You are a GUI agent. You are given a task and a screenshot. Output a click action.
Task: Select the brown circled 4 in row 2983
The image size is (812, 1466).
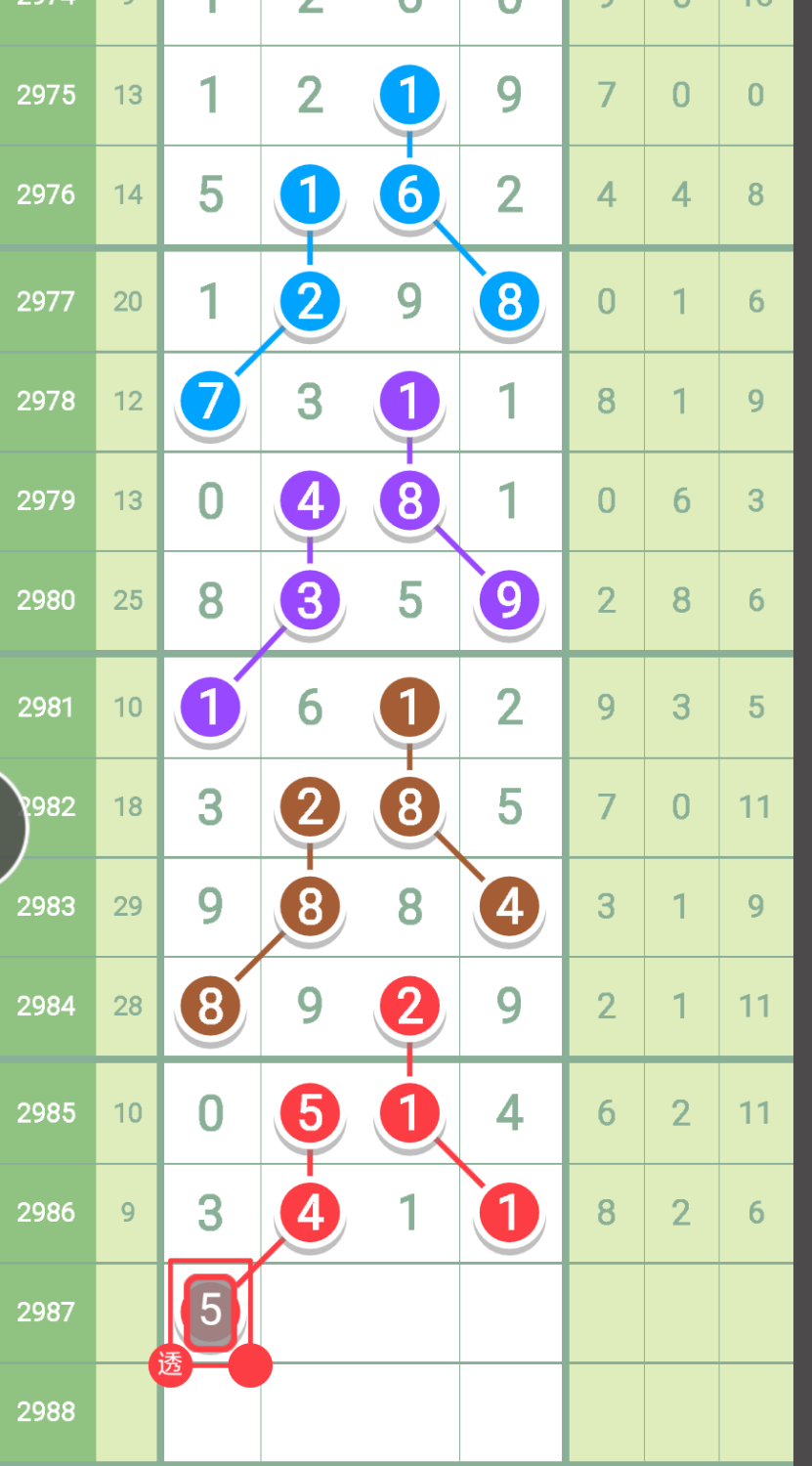click(509, 906)
